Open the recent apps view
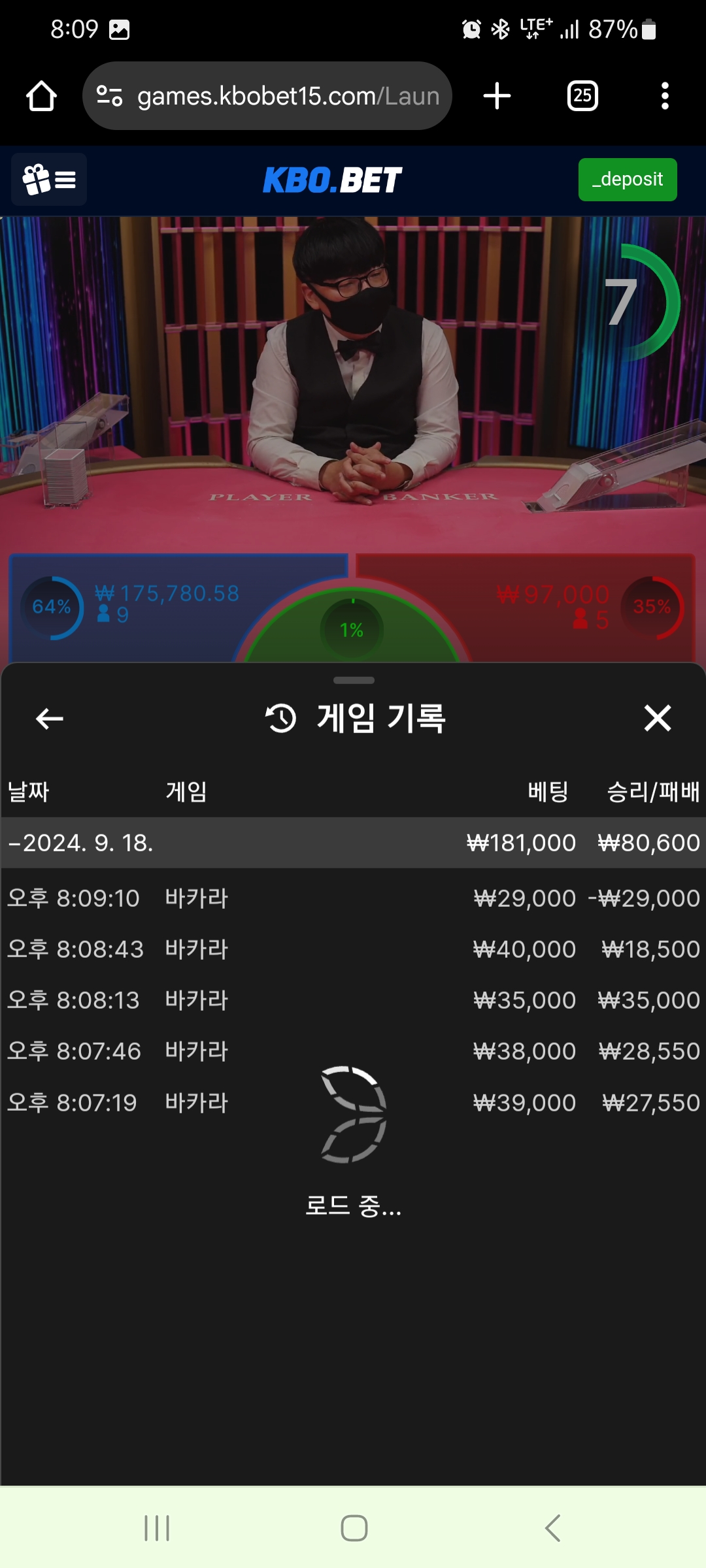This screenshot has width=706, height=1568. click(157, 1528)
